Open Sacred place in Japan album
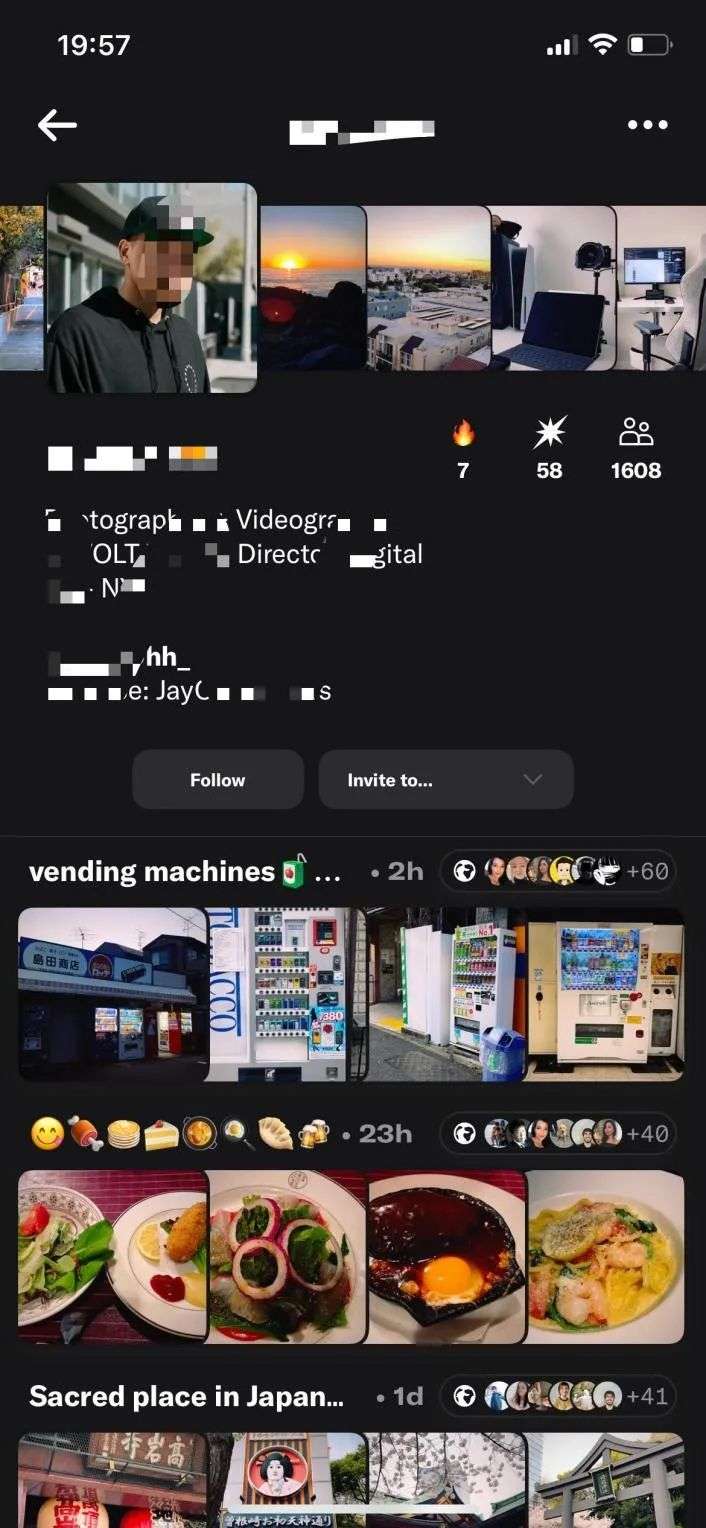The image size is (706, 1528). 186,1397
